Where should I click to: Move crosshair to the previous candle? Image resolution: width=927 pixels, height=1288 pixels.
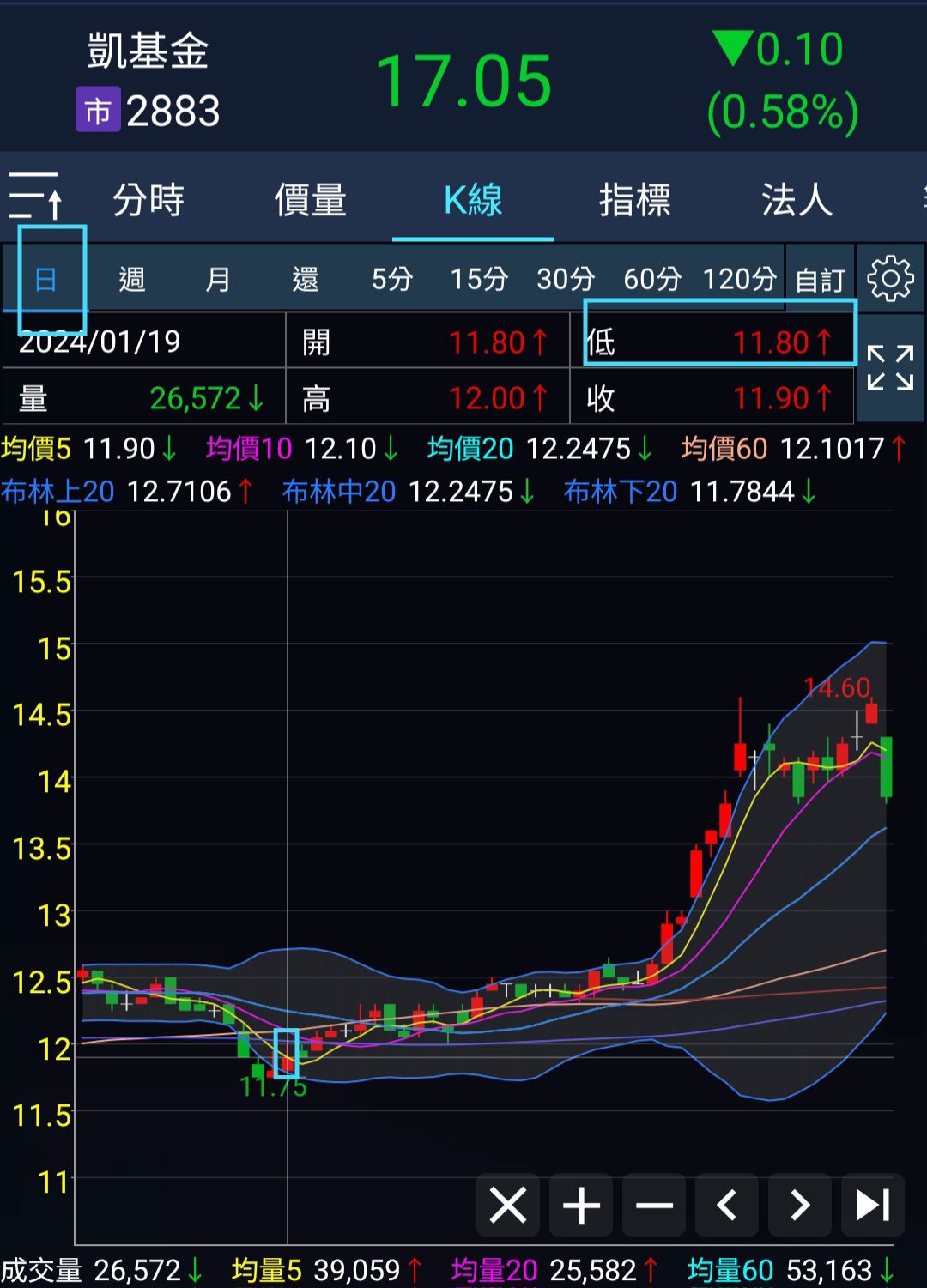coord(727,1206)
